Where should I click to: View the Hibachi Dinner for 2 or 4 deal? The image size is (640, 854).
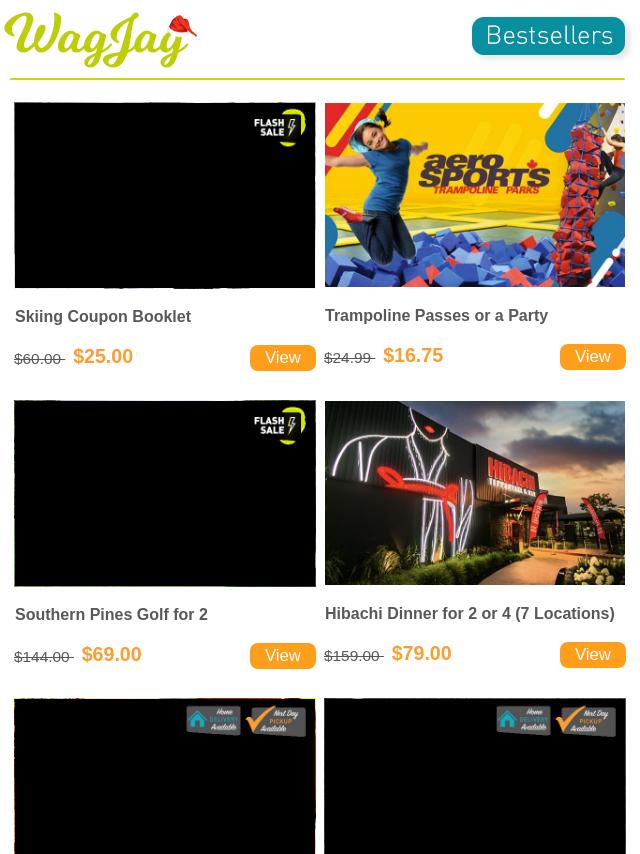[592, 655]
